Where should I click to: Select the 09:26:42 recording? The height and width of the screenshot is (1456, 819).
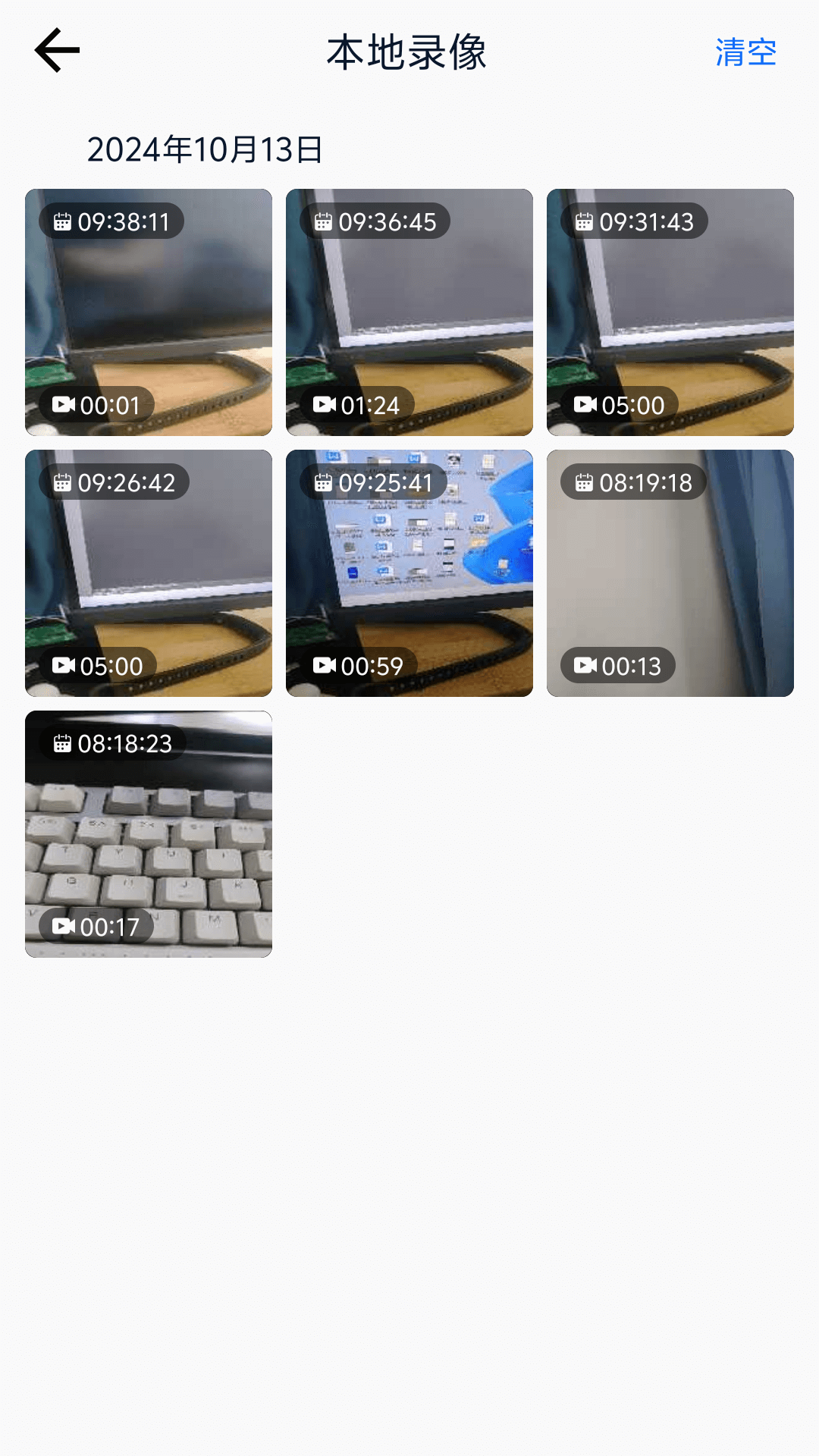click(x=149, y=573)
